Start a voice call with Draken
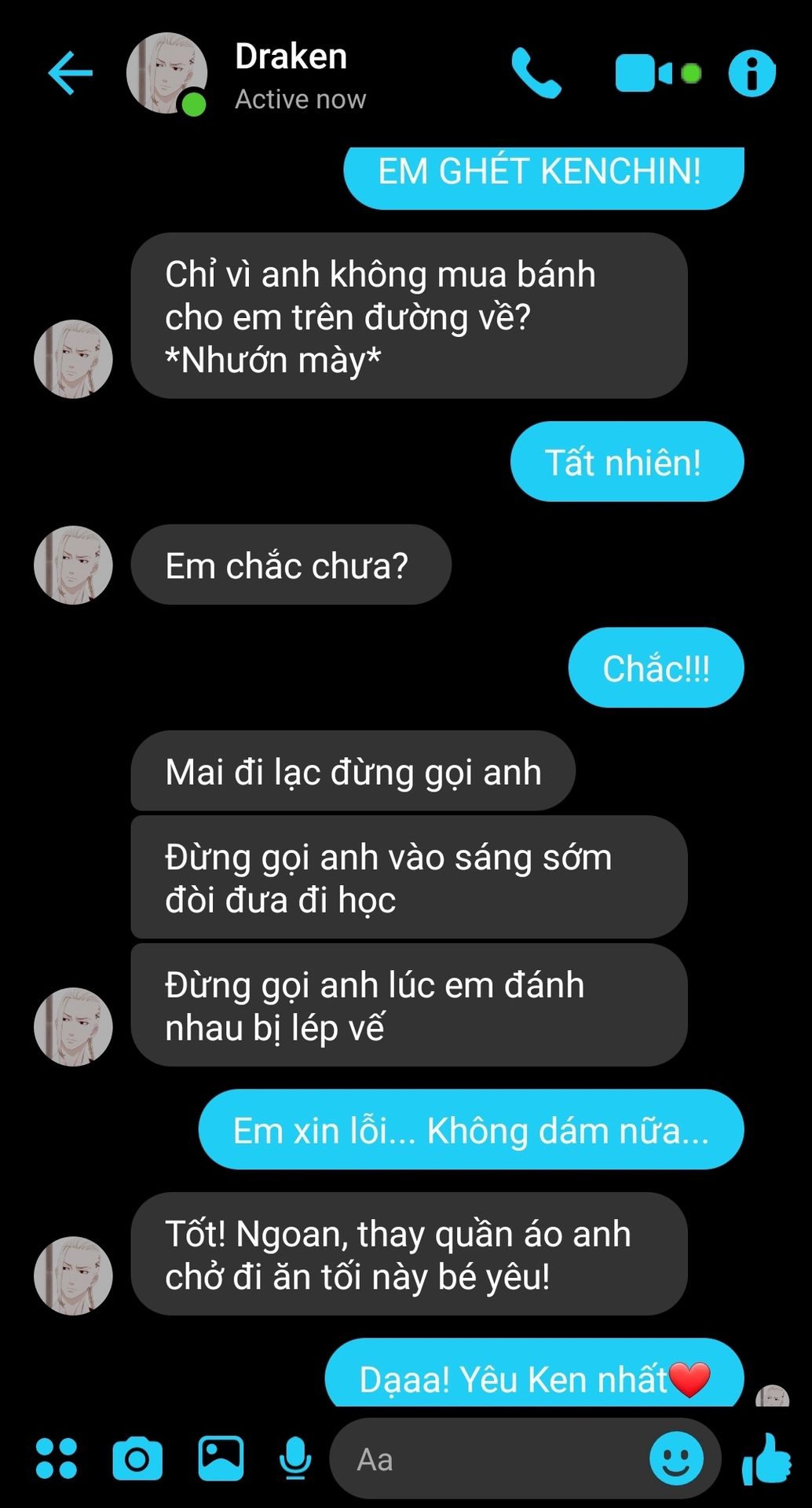The image size is (812, 1508). 536,73
